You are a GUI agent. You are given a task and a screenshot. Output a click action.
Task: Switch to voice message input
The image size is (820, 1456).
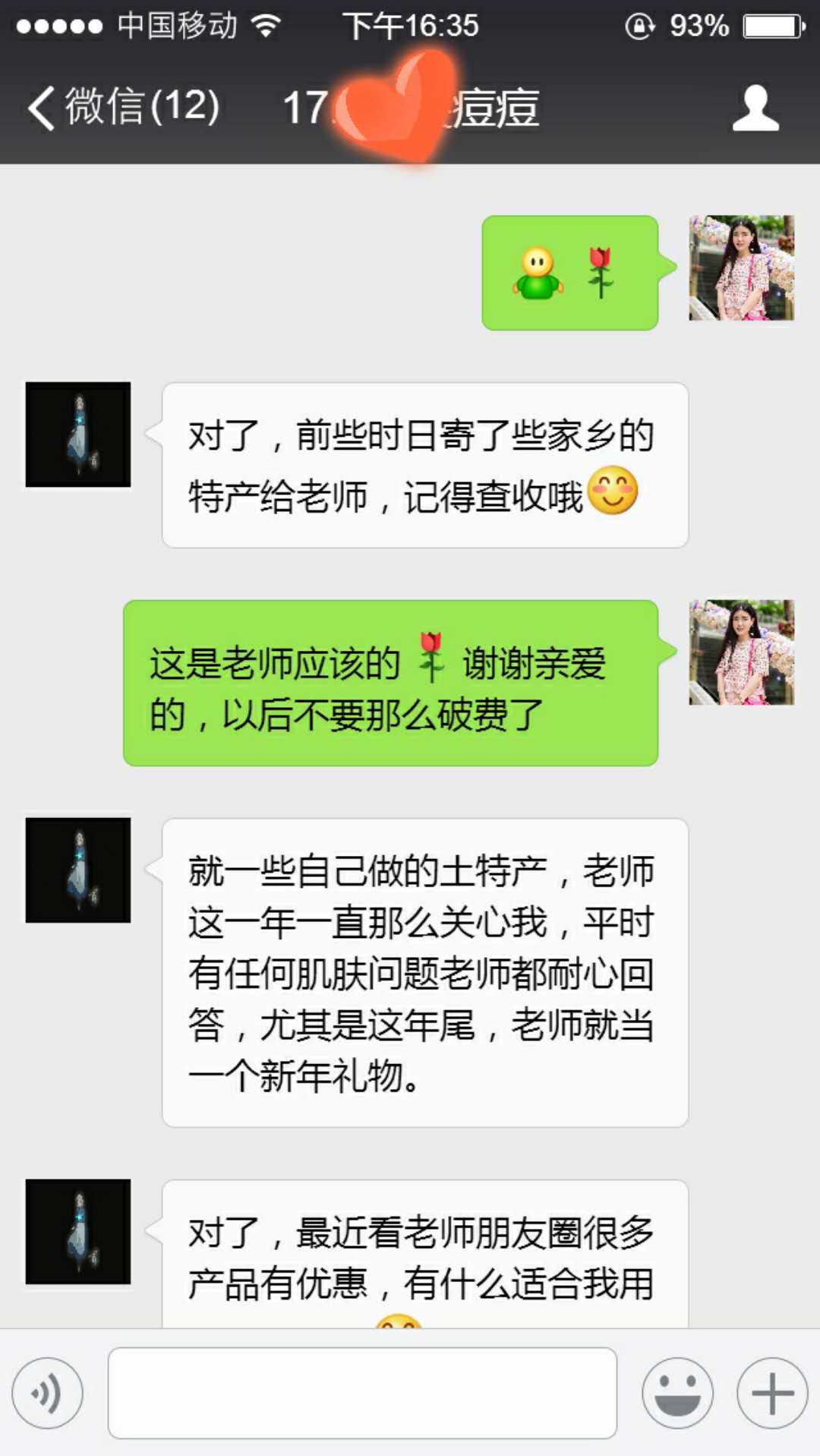point(47,1393)
